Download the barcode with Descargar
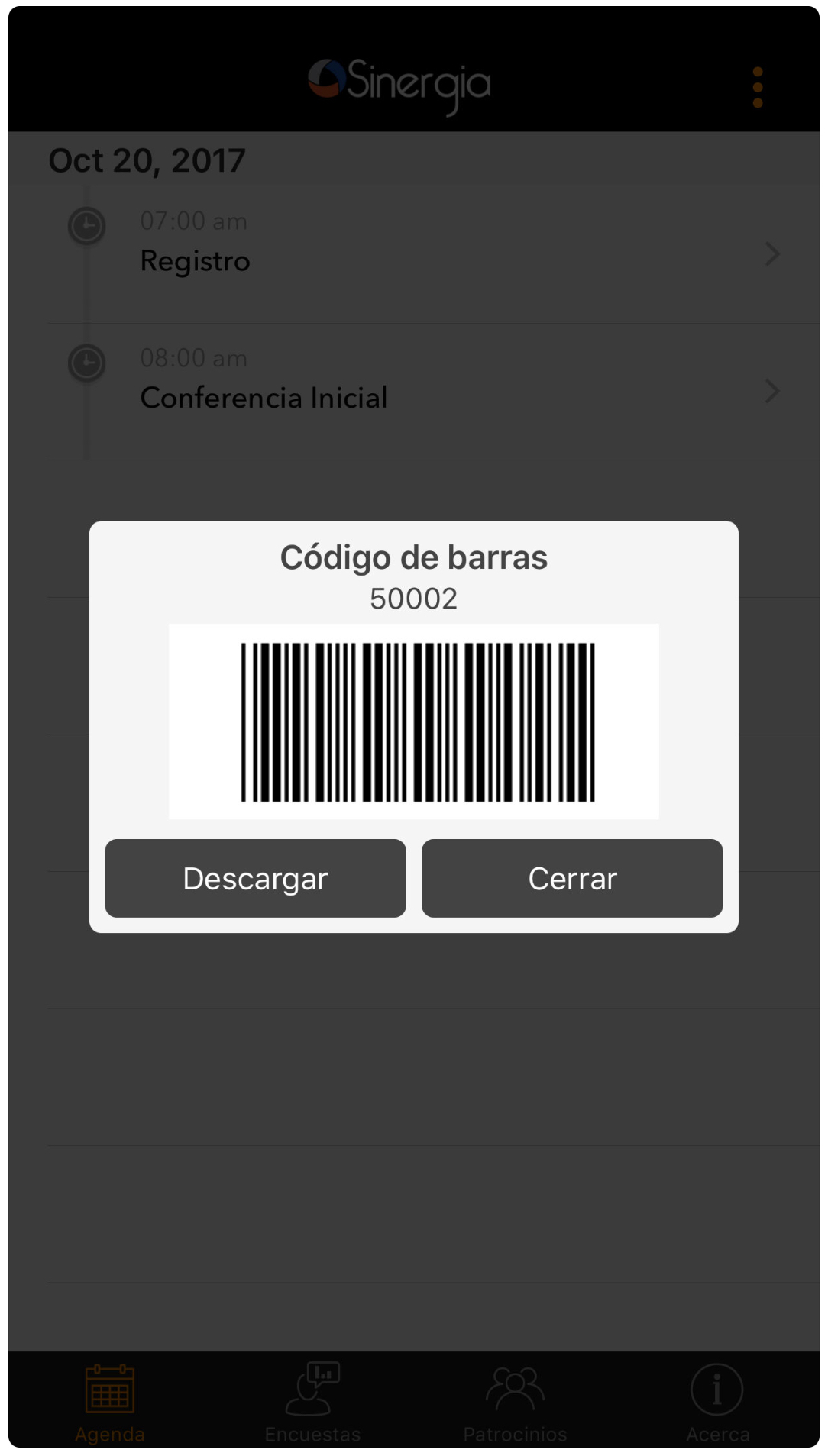The width and height of the screenshot is (828, 1456). 255,878
